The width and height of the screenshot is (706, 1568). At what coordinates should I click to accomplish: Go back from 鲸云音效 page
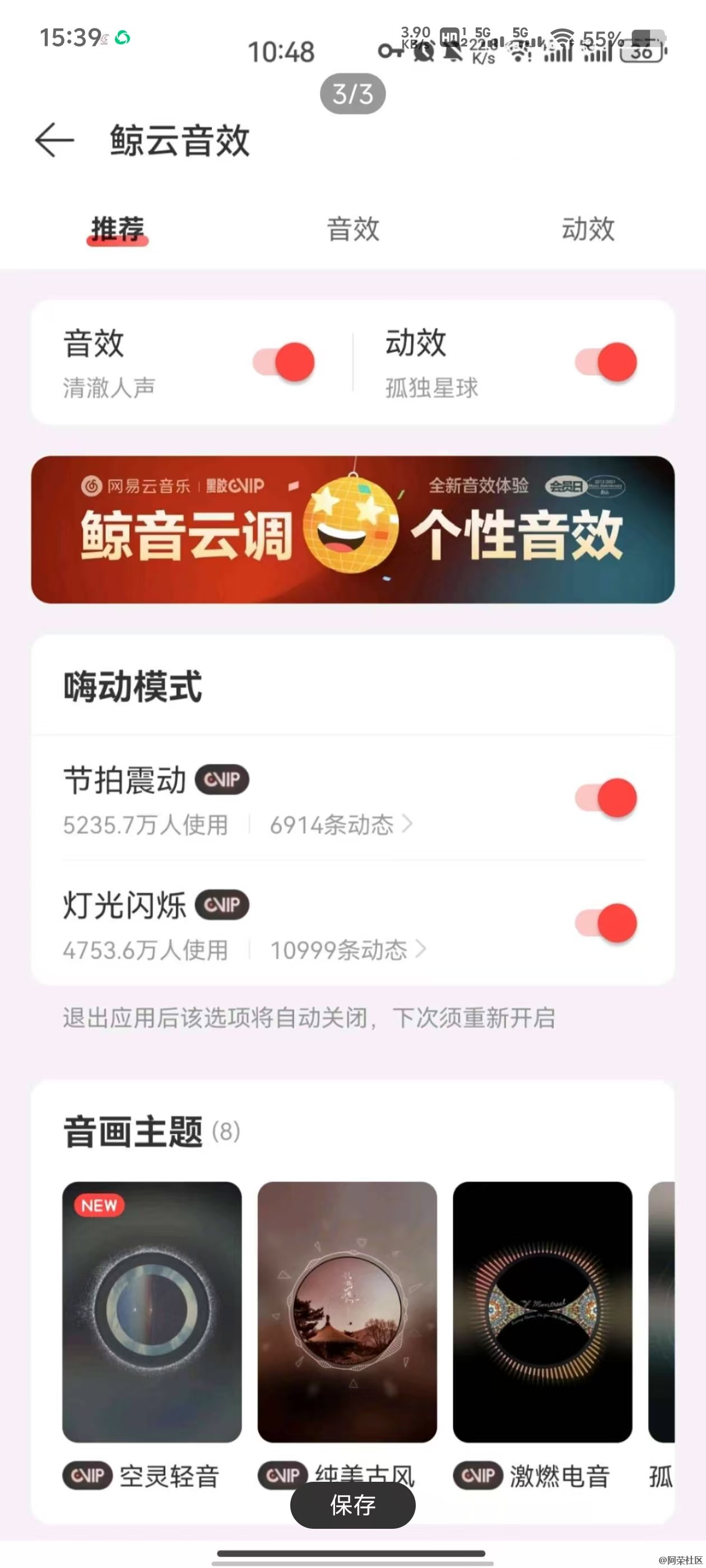[55, 140]
